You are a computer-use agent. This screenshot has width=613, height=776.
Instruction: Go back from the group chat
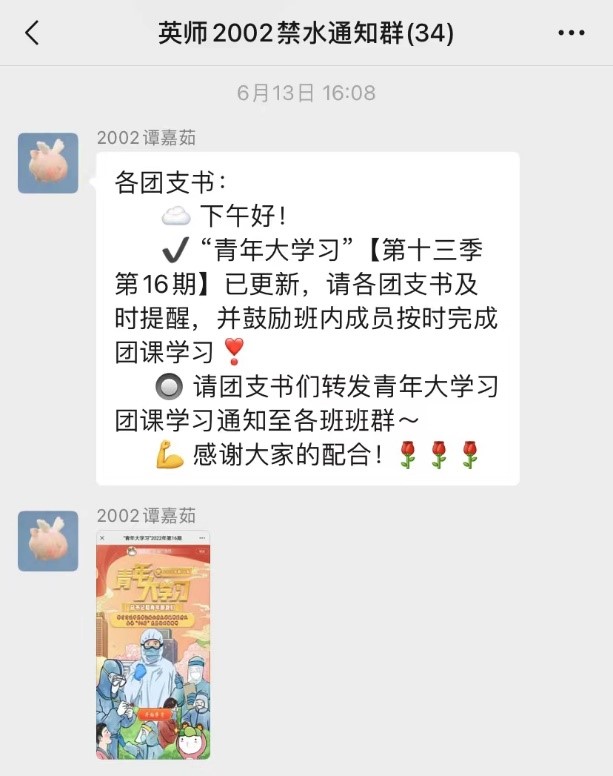click(32, 33)
